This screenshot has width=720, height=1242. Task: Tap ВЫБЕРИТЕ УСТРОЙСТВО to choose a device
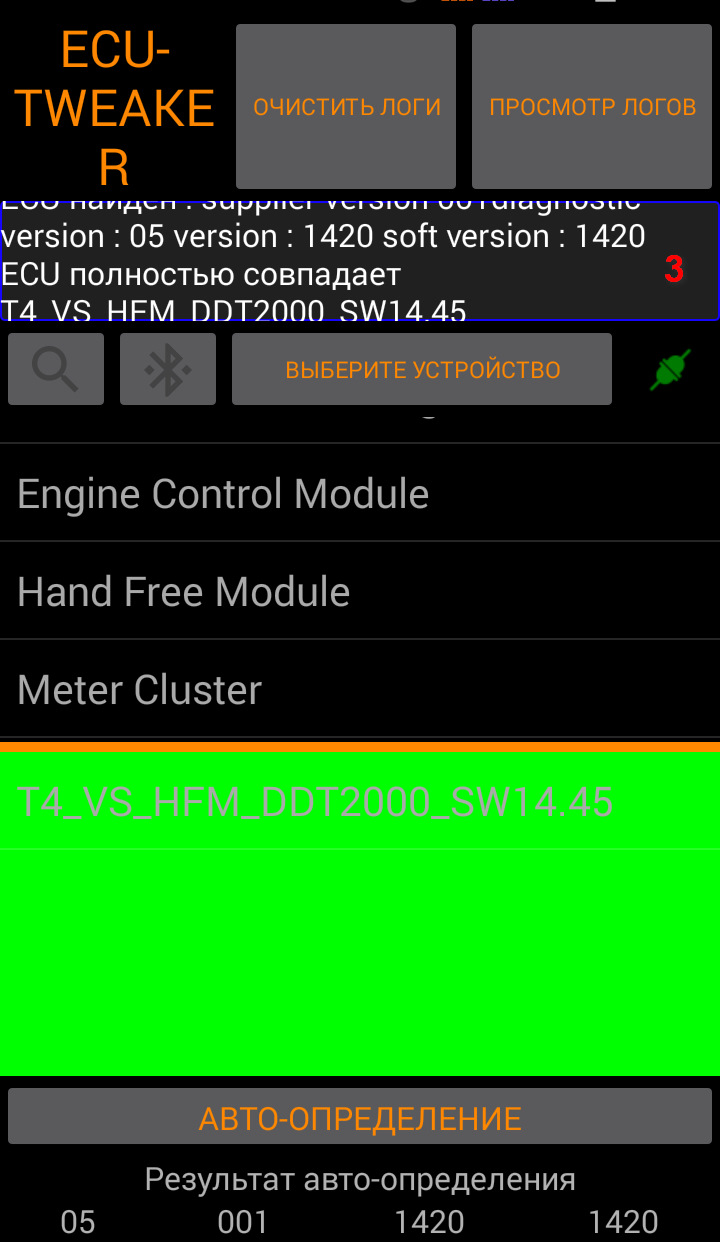click(x=422, y=369)
